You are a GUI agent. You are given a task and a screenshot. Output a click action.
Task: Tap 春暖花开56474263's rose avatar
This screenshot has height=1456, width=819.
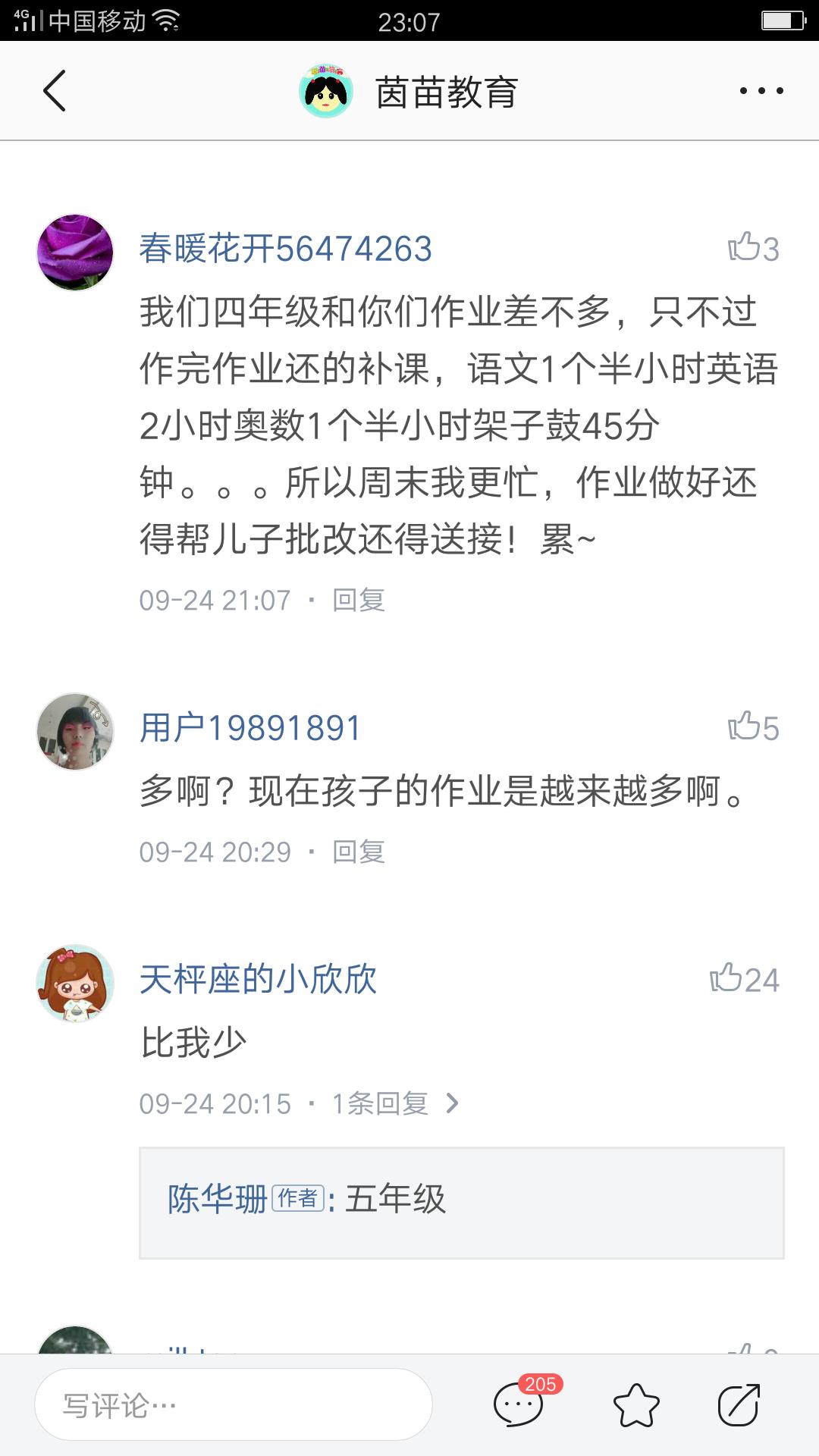pos(76,250)
